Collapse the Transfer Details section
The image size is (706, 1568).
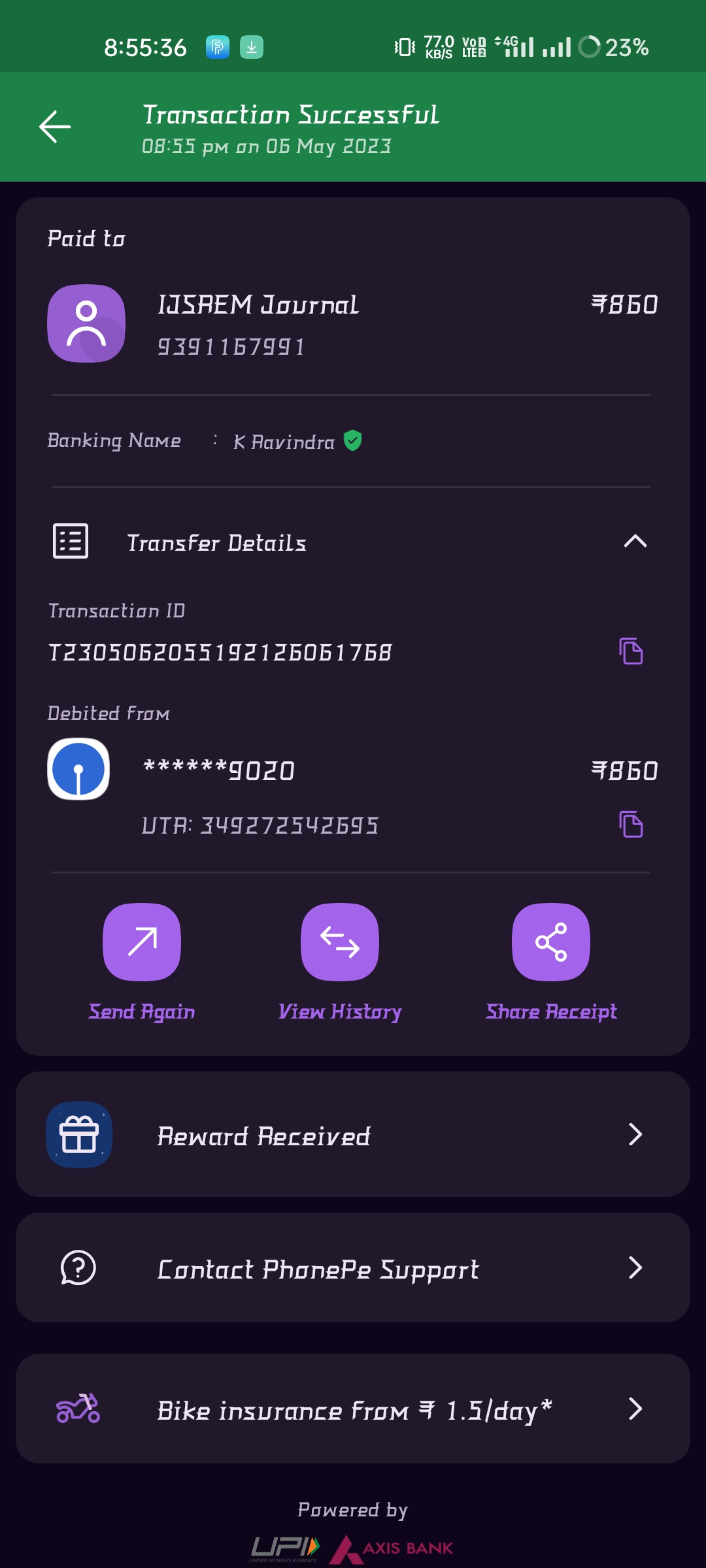[635, 542]
